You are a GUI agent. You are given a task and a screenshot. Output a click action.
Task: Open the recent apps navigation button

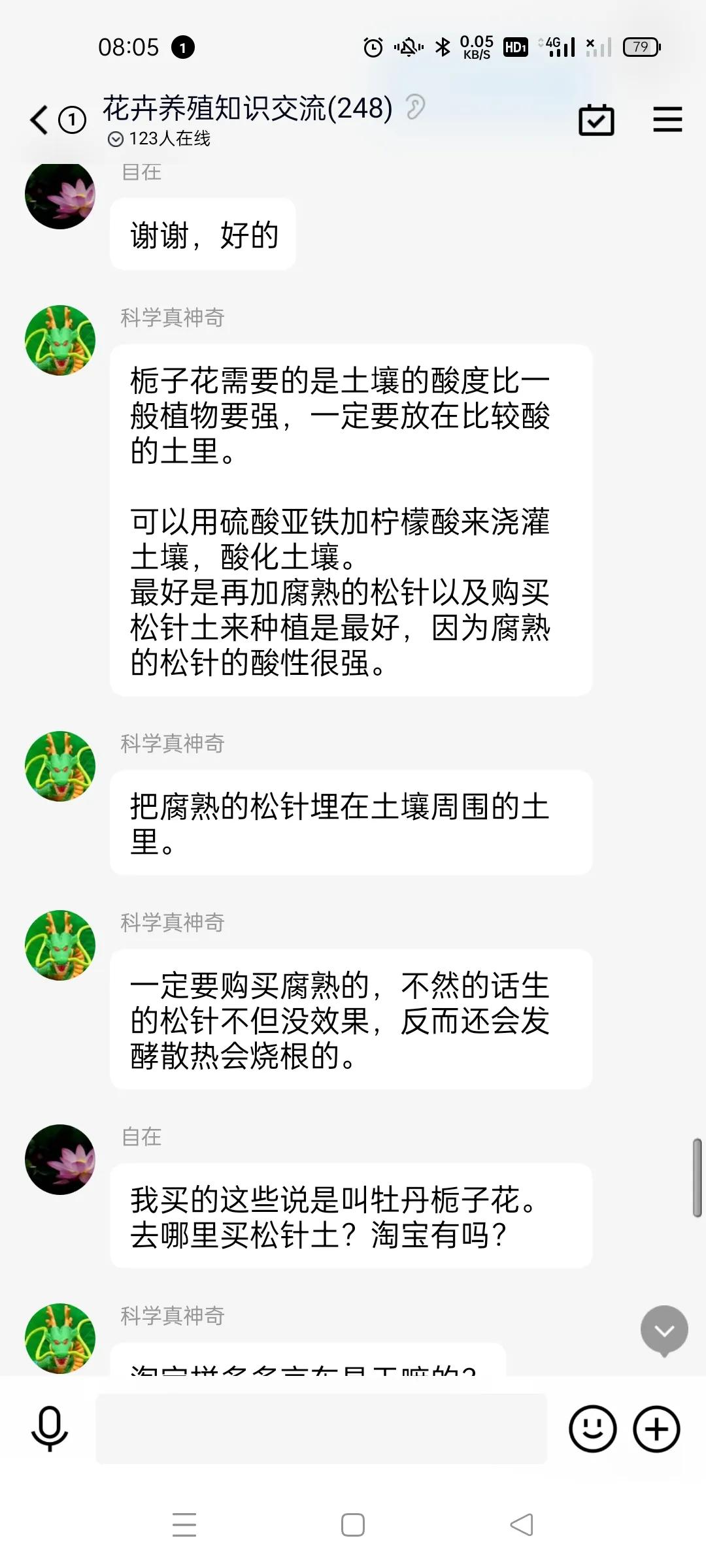(x=185, y=1524)
